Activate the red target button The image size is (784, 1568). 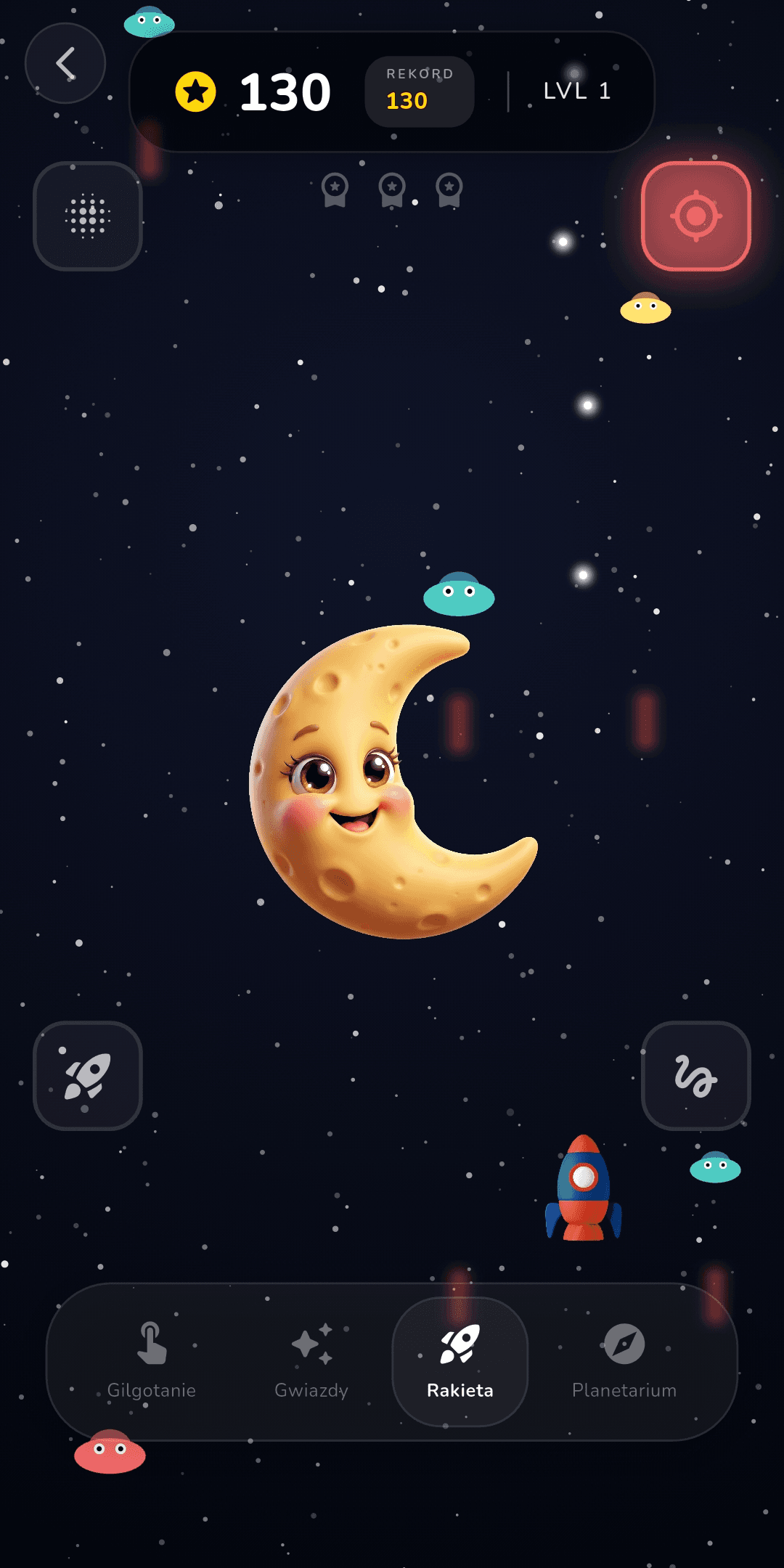pos(696,216)
